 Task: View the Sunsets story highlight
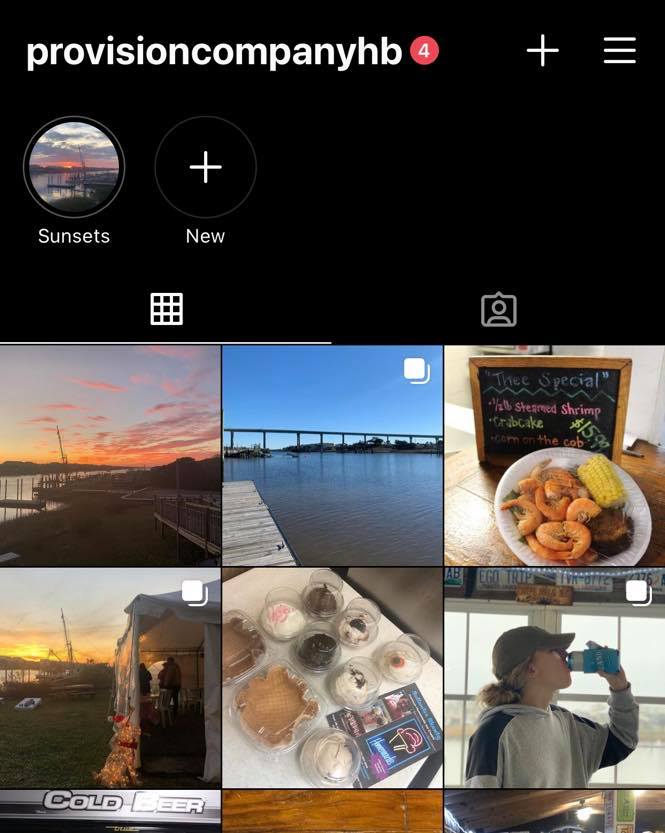tap(74, 168)
